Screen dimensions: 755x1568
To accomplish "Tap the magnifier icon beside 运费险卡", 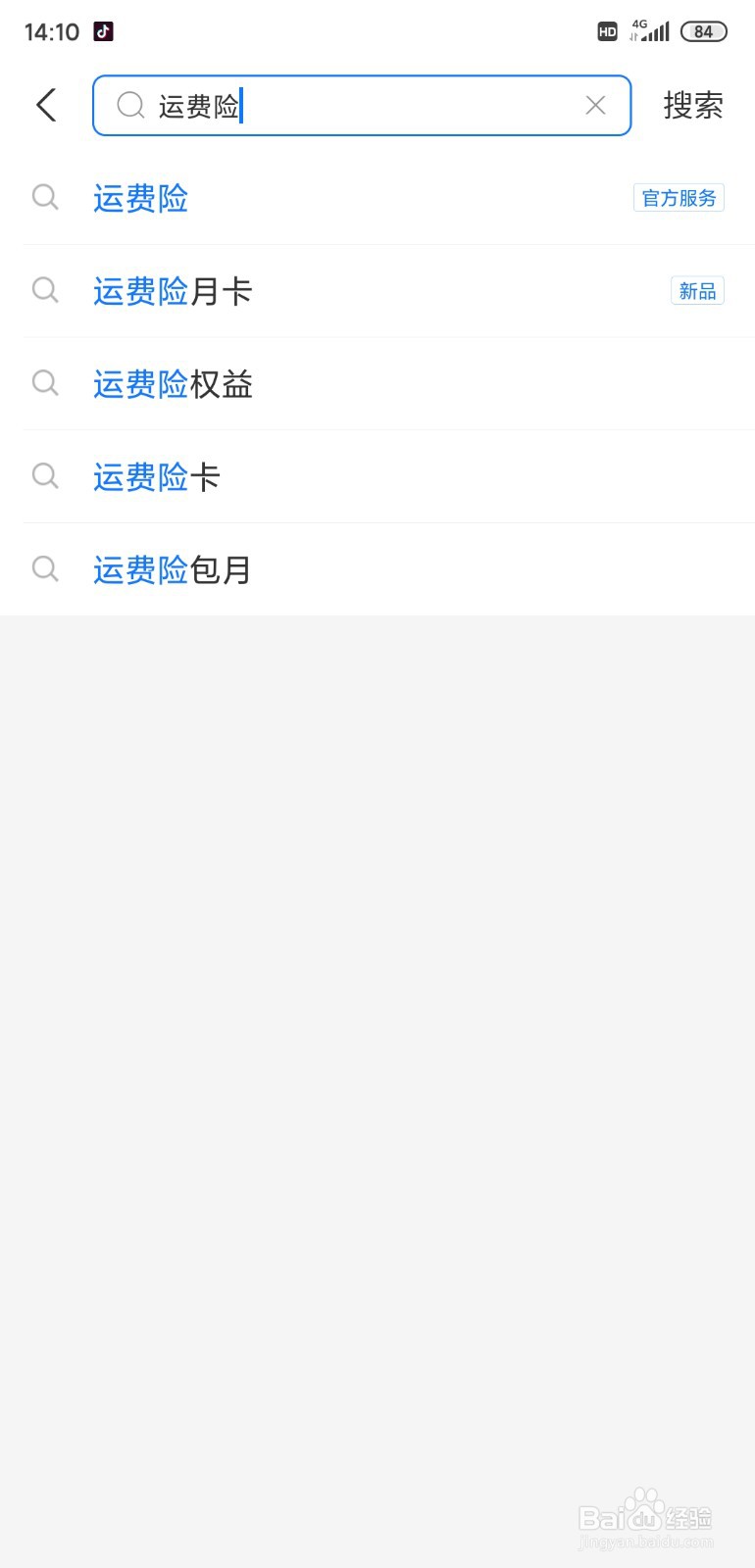I will (x=45, y=476).
